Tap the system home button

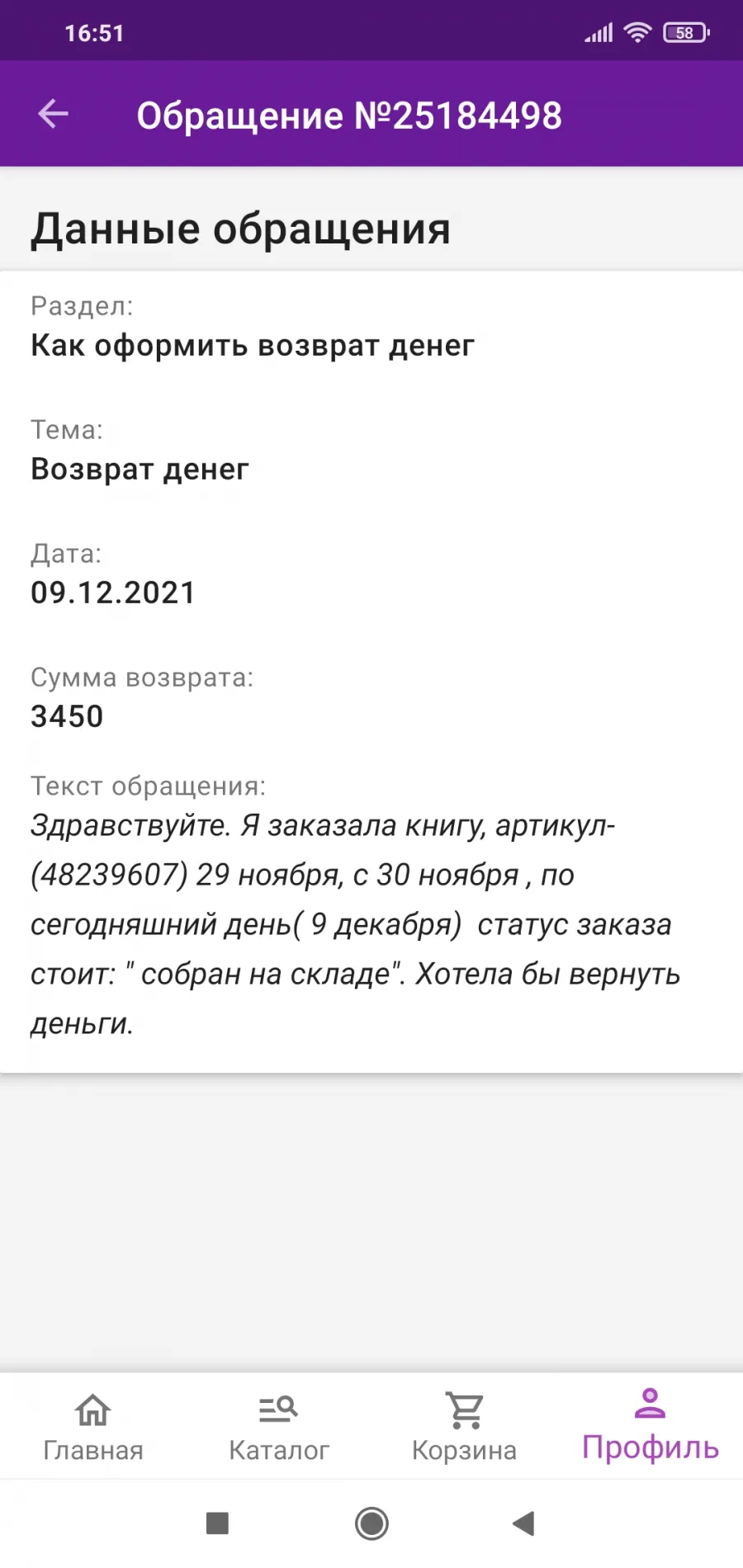(x=371, y=1523)
